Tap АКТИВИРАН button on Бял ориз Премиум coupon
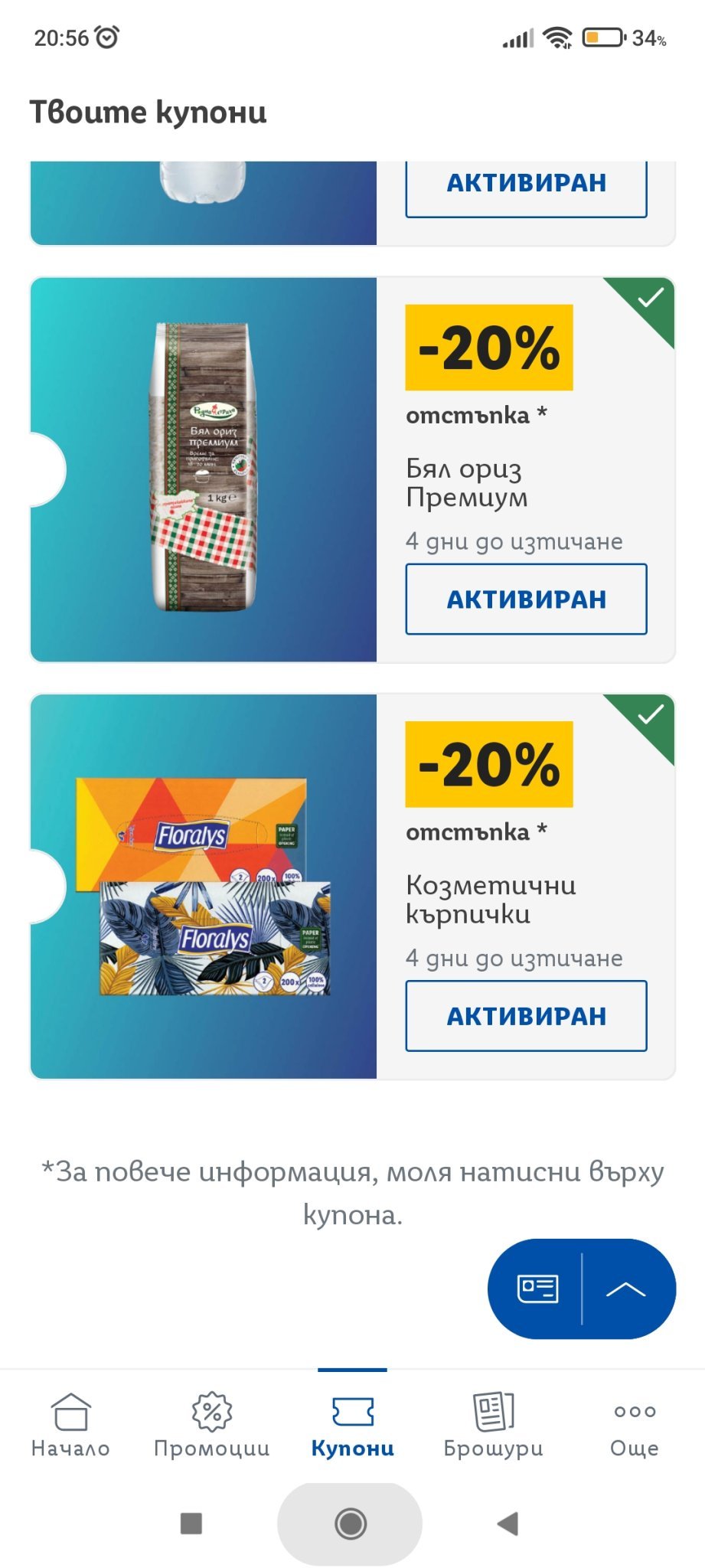Image resolution: width=705 pixels, height=1568 pixels. point(526,599)
